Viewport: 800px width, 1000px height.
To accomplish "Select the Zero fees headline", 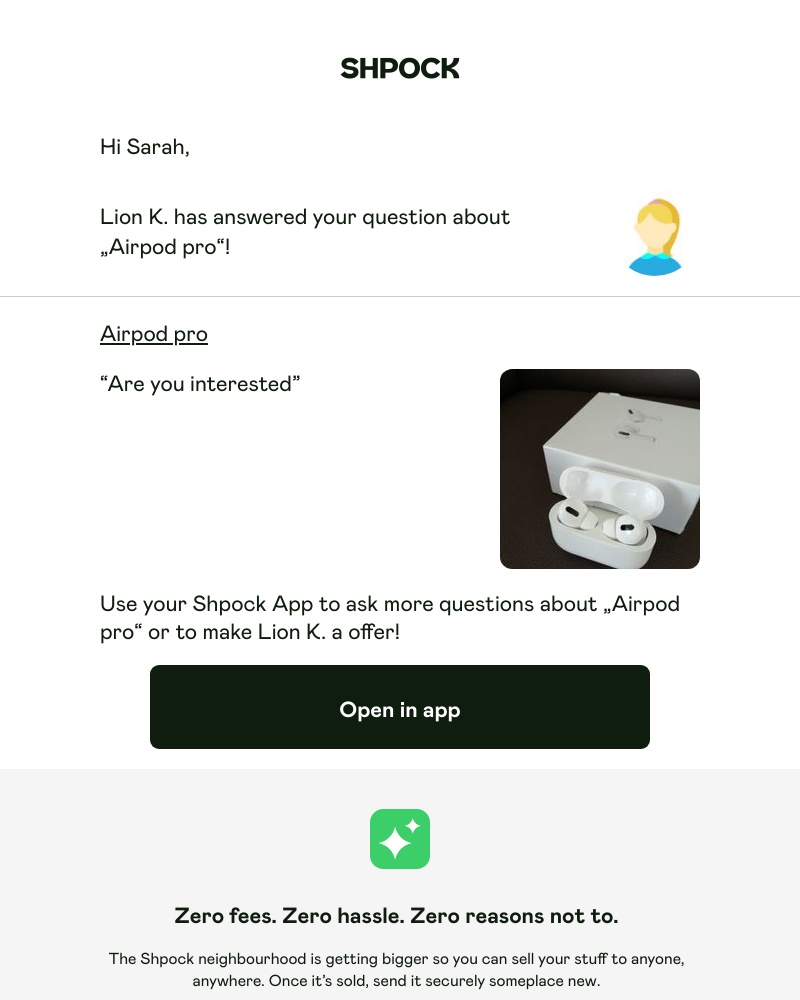I will [x=397, y=915].
